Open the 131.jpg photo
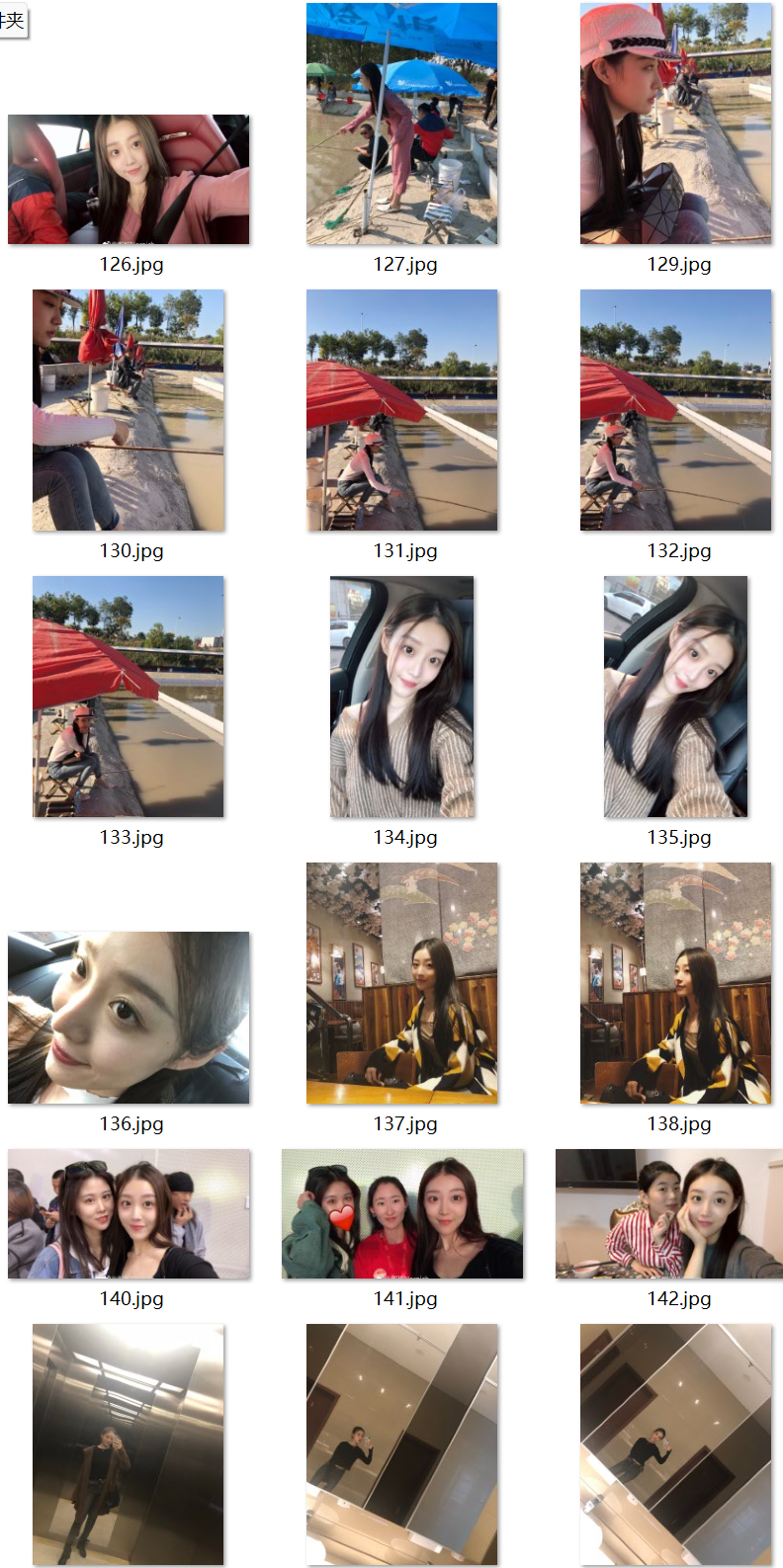This screenshot has width=783, height=1568. pos(402,410)
